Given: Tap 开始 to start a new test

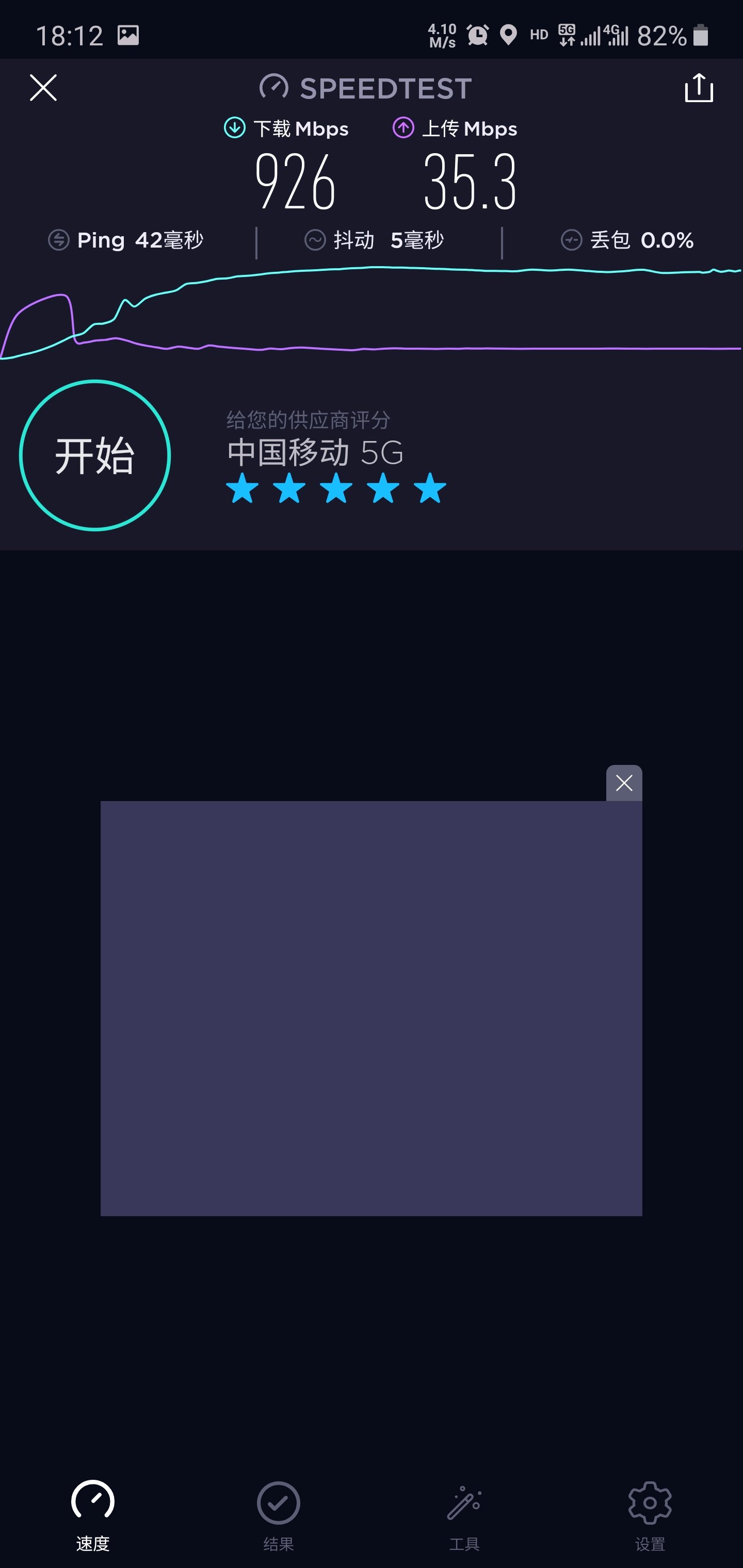Looking at the screenshot, I should (95, 455).
